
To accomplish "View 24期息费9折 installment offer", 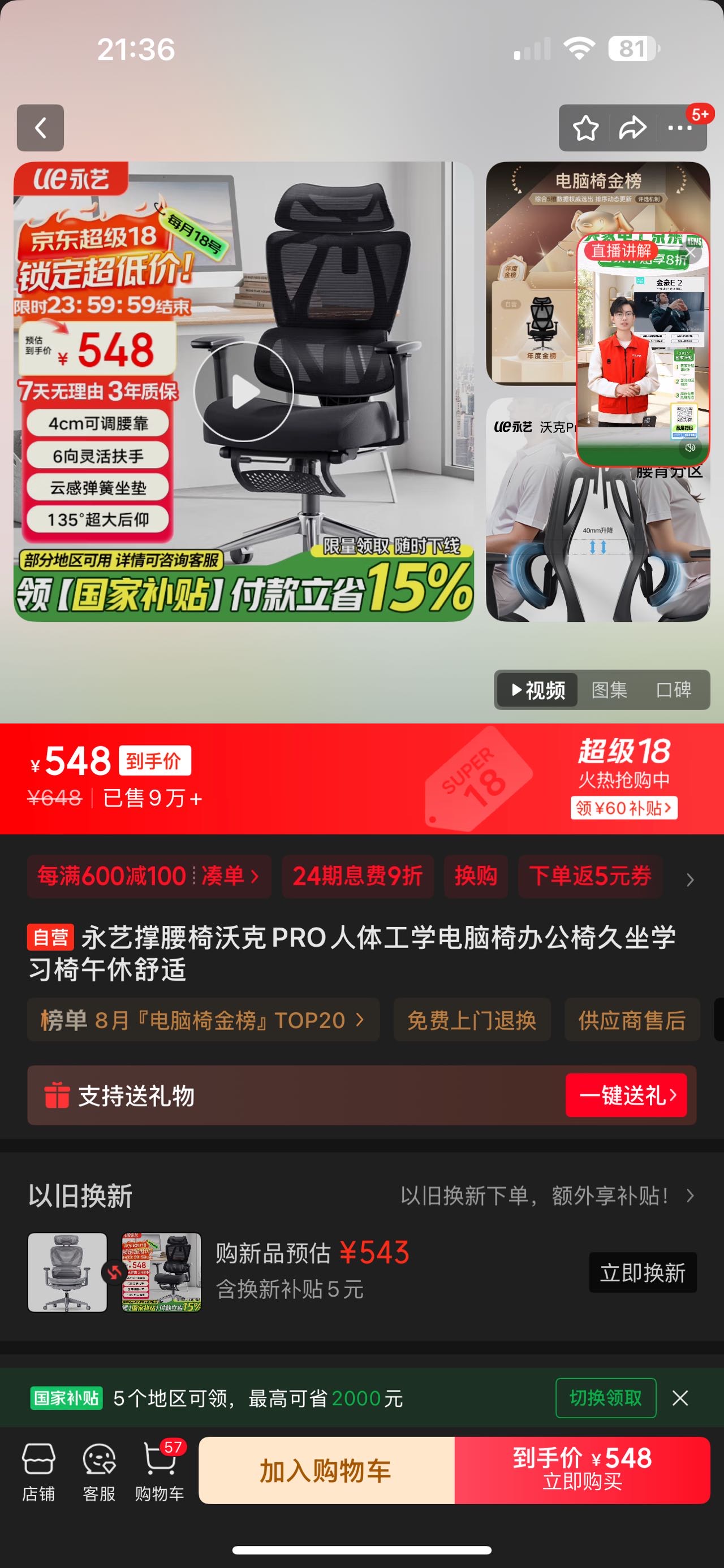I will coord(357,876).
